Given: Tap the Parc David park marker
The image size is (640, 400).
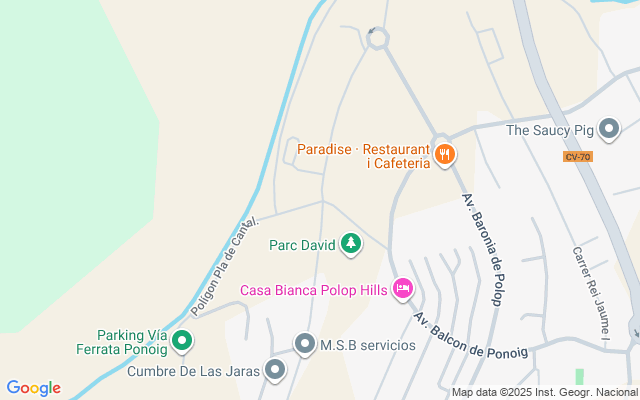Looking at the screenshot, I should click(x=351, y=244).
